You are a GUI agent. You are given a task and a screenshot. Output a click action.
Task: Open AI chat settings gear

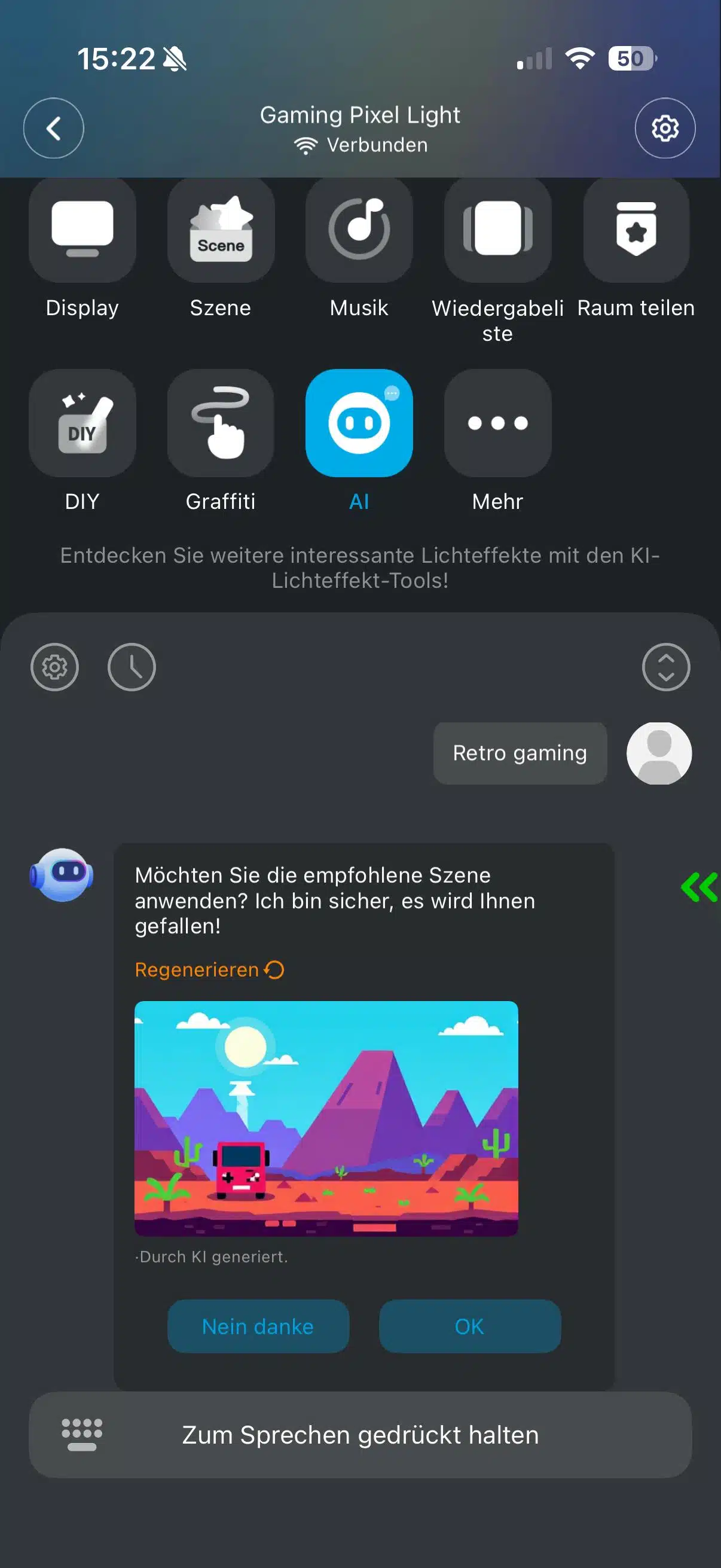(55, 667)
